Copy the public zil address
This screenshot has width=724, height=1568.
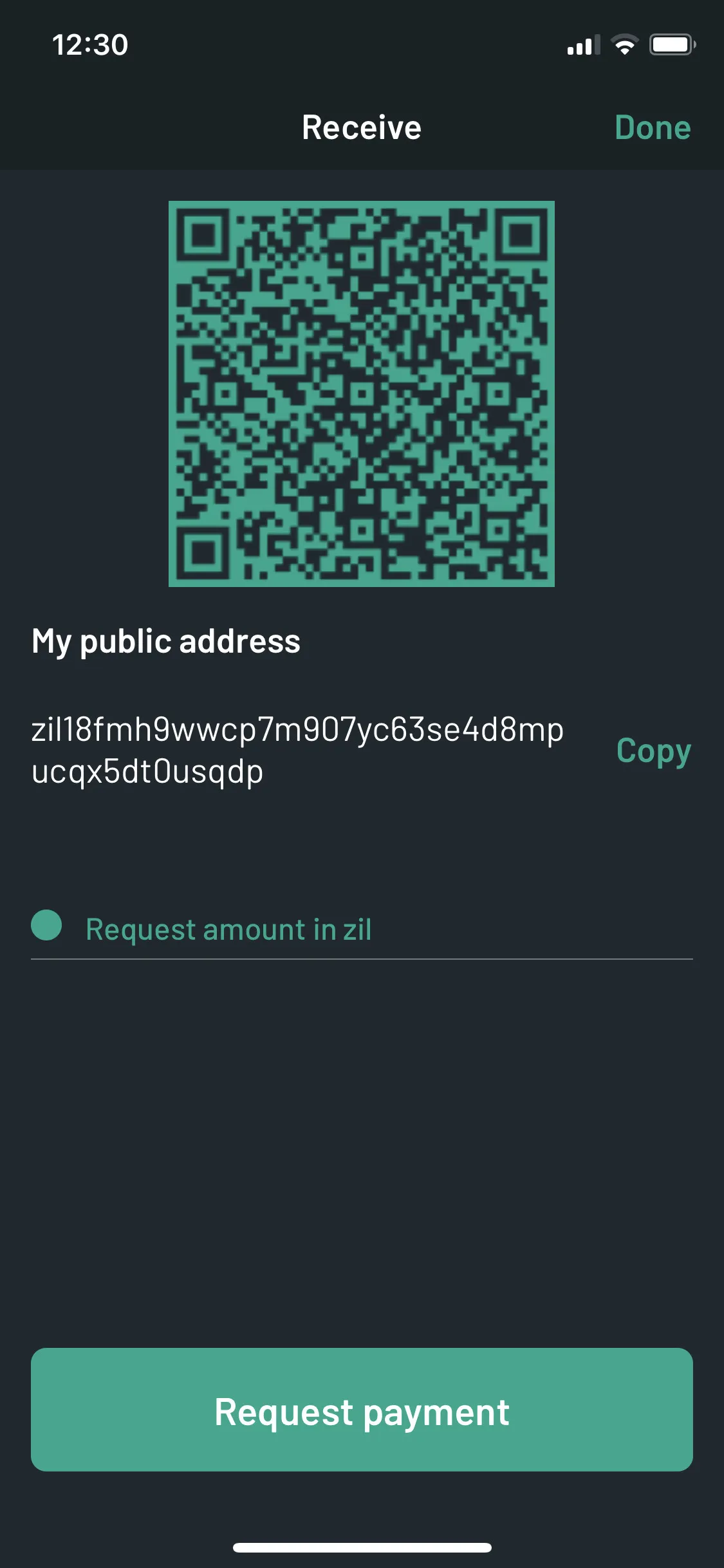(653, 751)
